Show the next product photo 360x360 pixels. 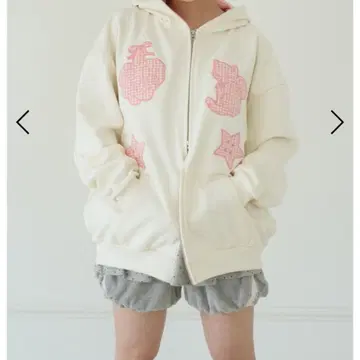(x=337, y=122)
